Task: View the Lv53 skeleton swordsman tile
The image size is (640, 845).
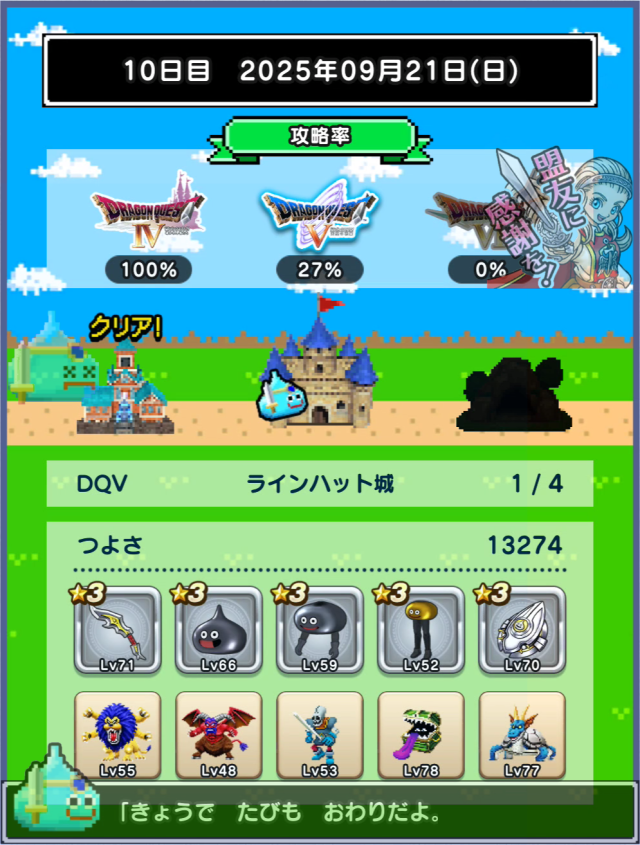Action: click(320, 735)
